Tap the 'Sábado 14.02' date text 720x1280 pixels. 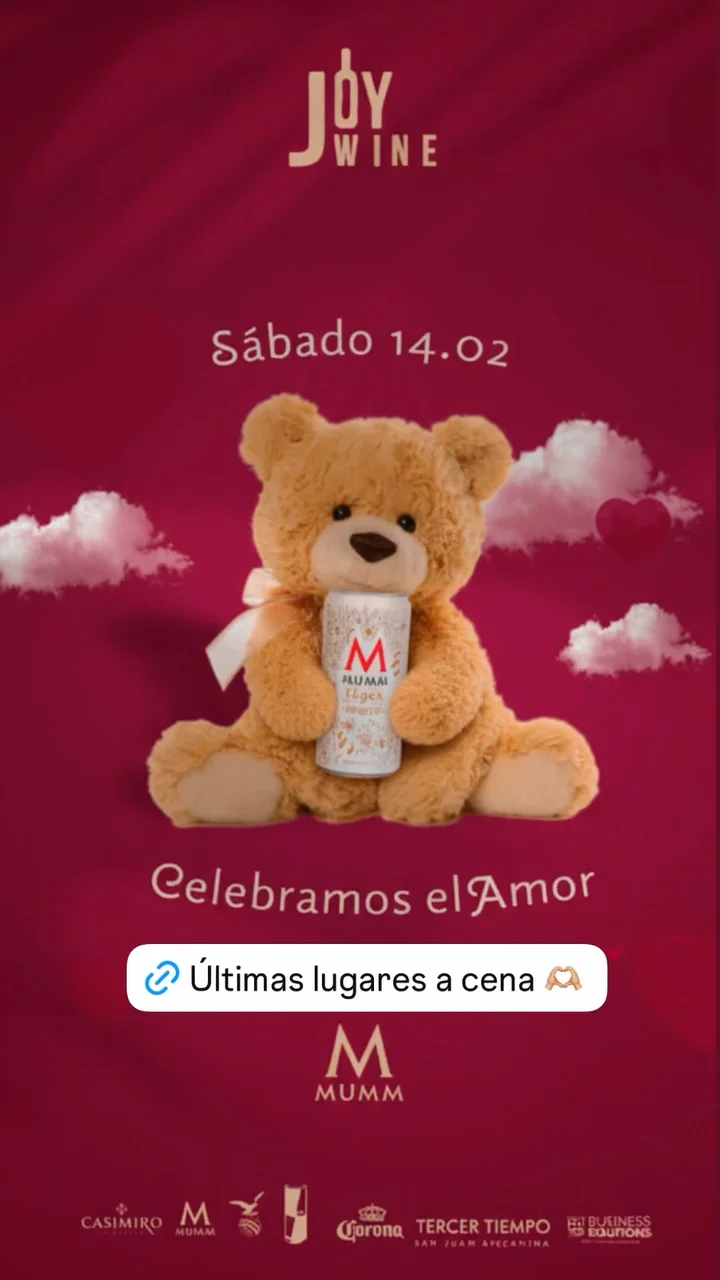362,345
